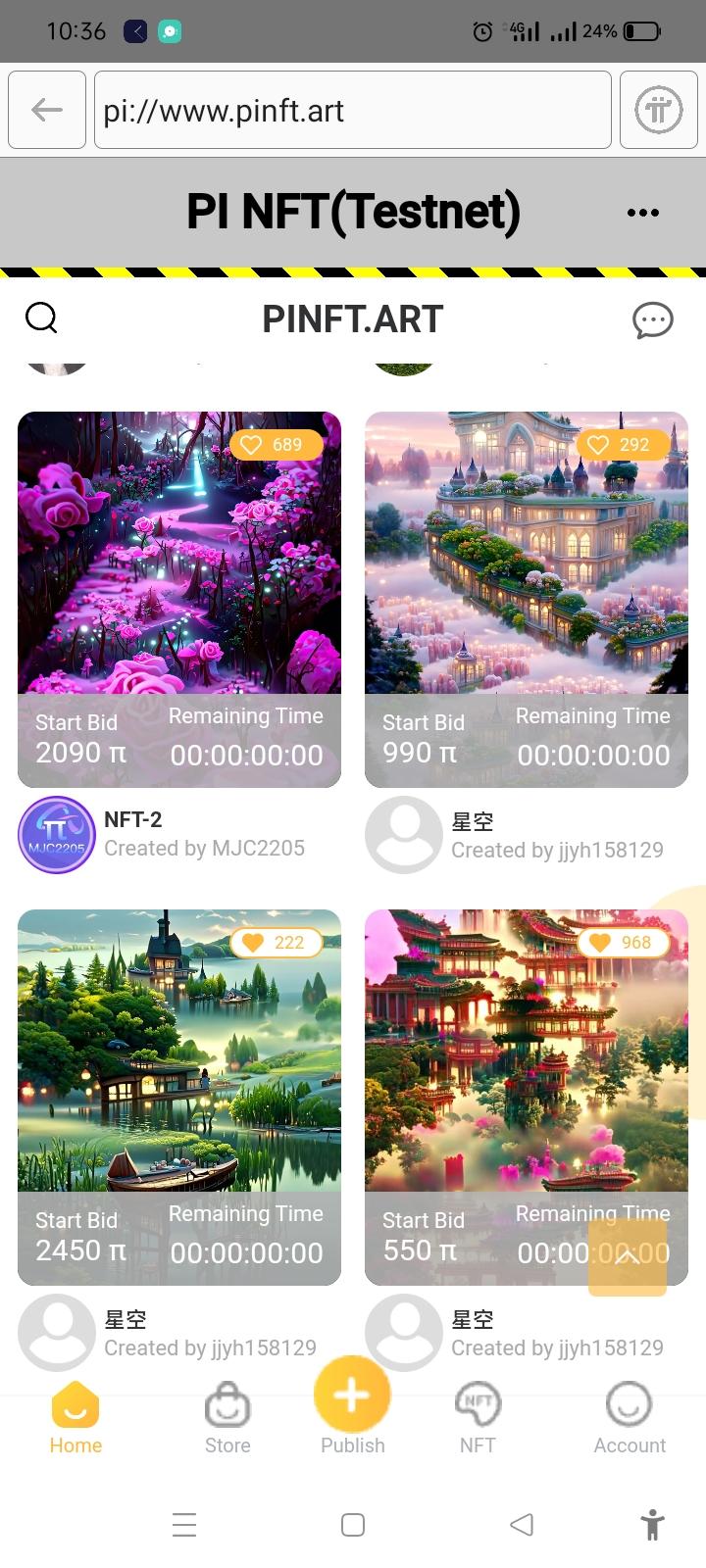Open the Pi logo button
Viewport: 706px width, 1568px height.
click(x=658, y=110)
